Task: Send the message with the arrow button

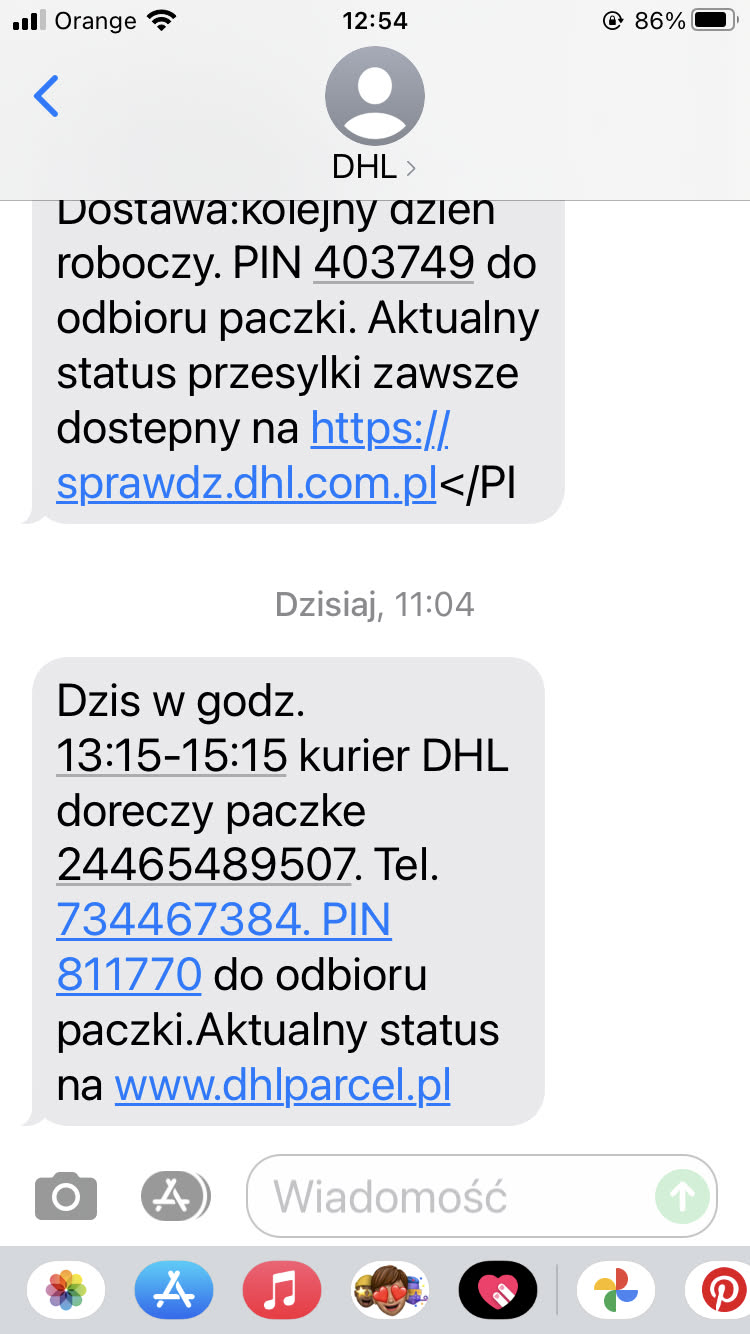Action: tap(682, 1196)
